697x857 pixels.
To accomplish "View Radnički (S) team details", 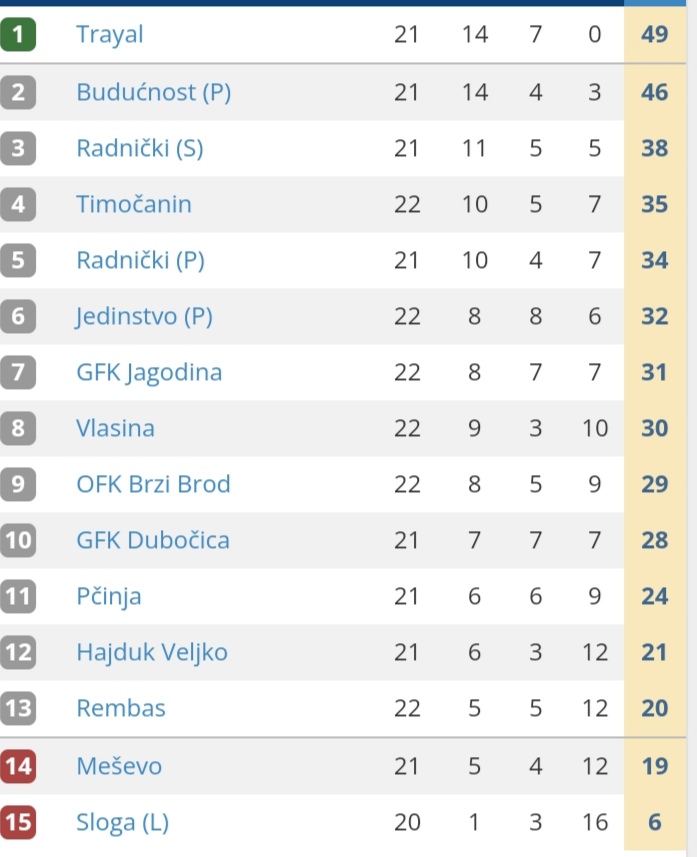I will tap(139, 149).
